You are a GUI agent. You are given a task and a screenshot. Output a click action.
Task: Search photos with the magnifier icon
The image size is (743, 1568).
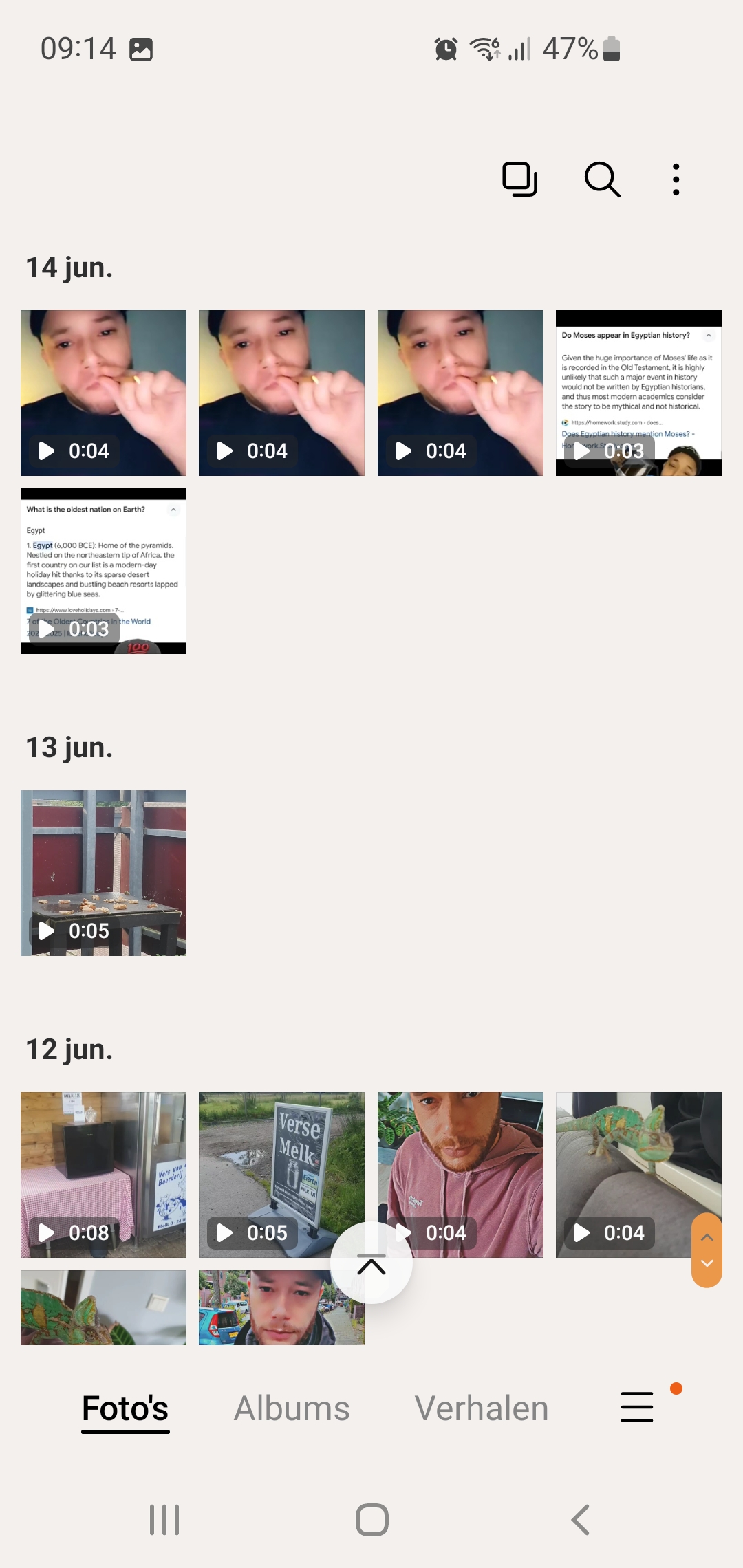tap(602, 179)
